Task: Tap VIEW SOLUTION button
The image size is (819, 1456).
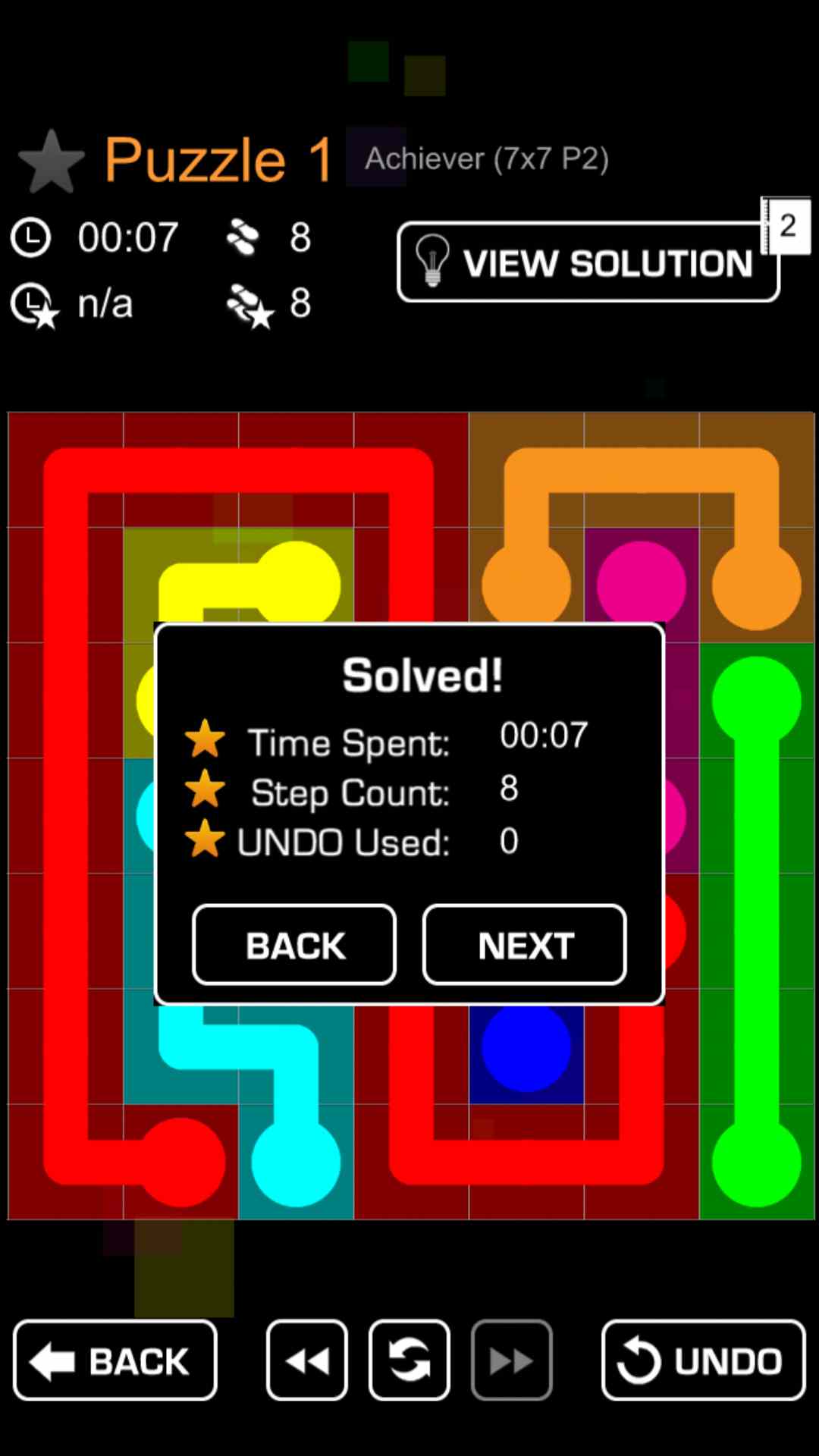Action: click(x=588, y=262)
